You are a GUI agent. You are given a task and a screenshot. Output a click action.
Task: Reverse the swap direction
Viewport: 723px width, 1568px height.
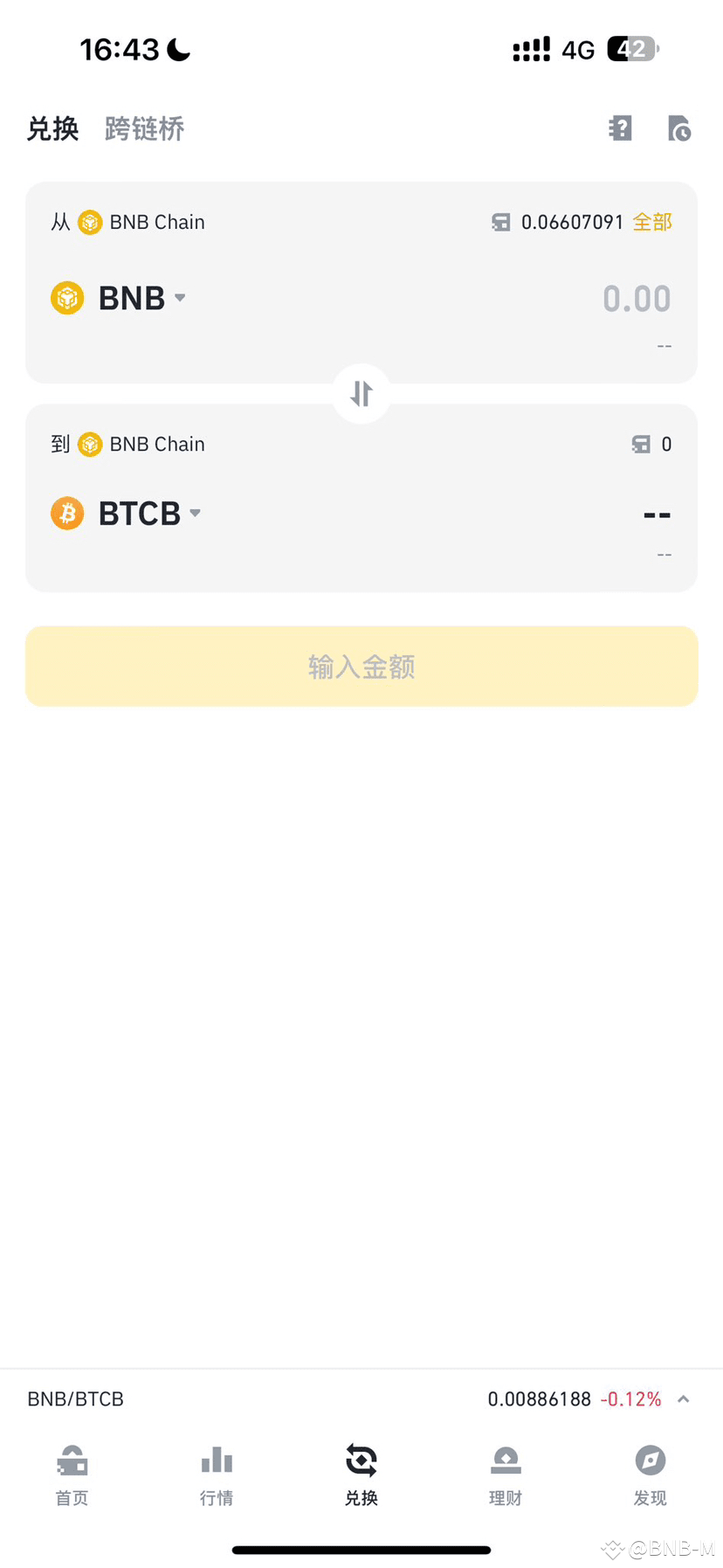pos(361,394)
